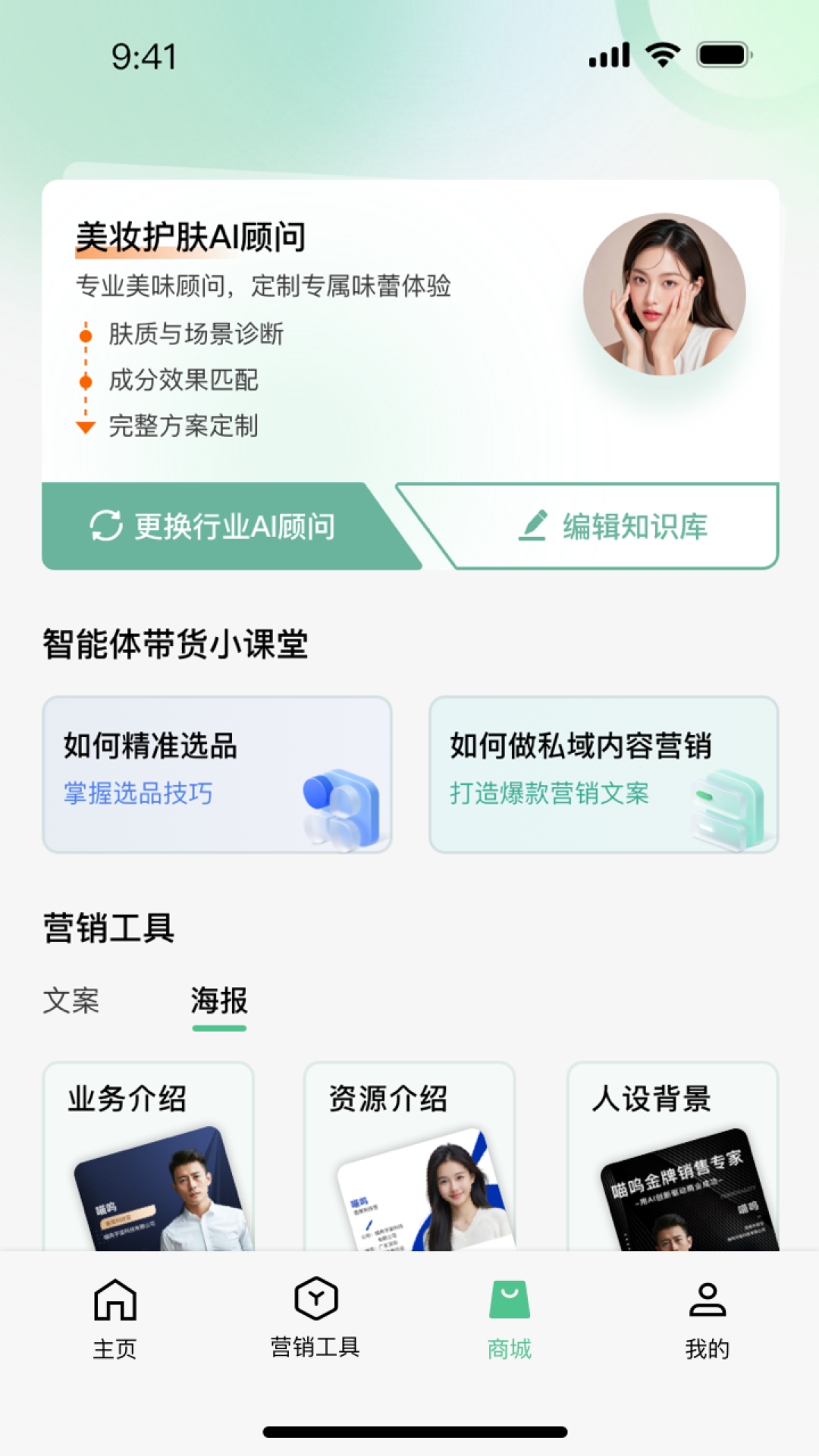Viewport: 819px width, 1456px height.
Task: Tap the pencil icon next to 编辑知识库
Action: pyautogui.click(x=533, y=526)
